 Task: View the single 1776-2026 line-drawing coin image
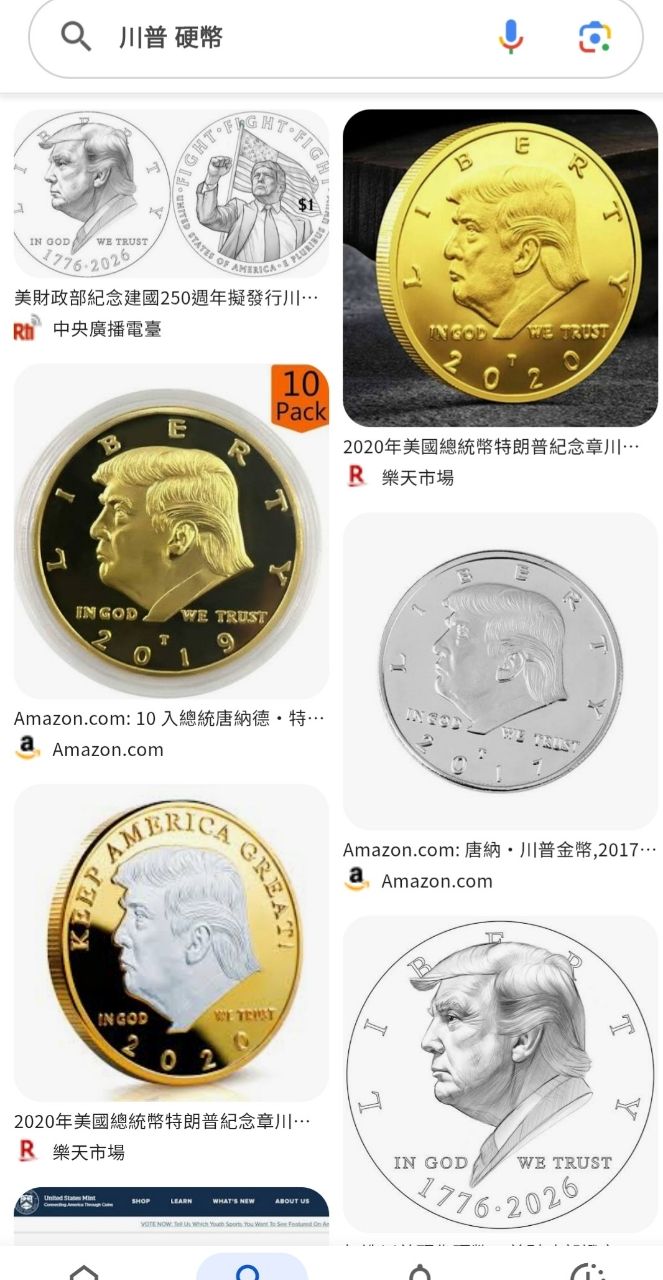click(x=500, y=1073)
